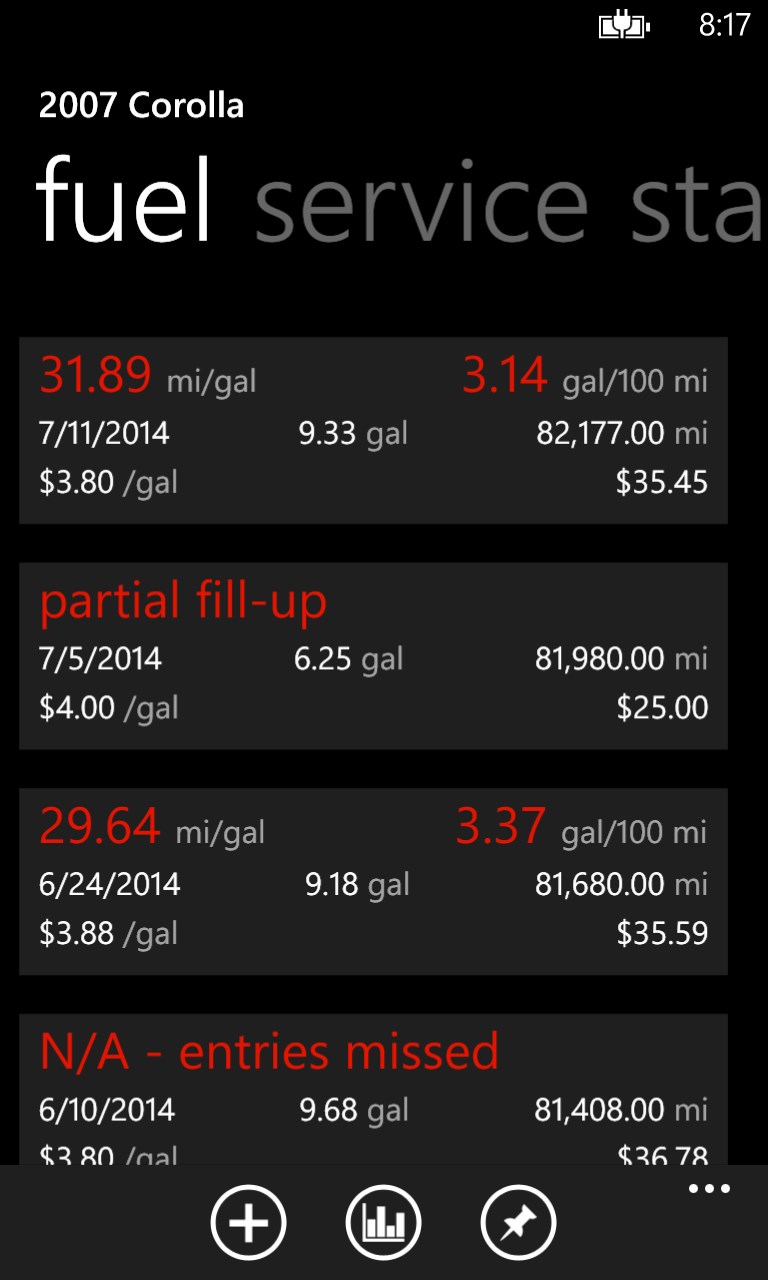View the 6/24/2014 fuel record
The width and height of the screenshot is (768, 1280).
373,881
